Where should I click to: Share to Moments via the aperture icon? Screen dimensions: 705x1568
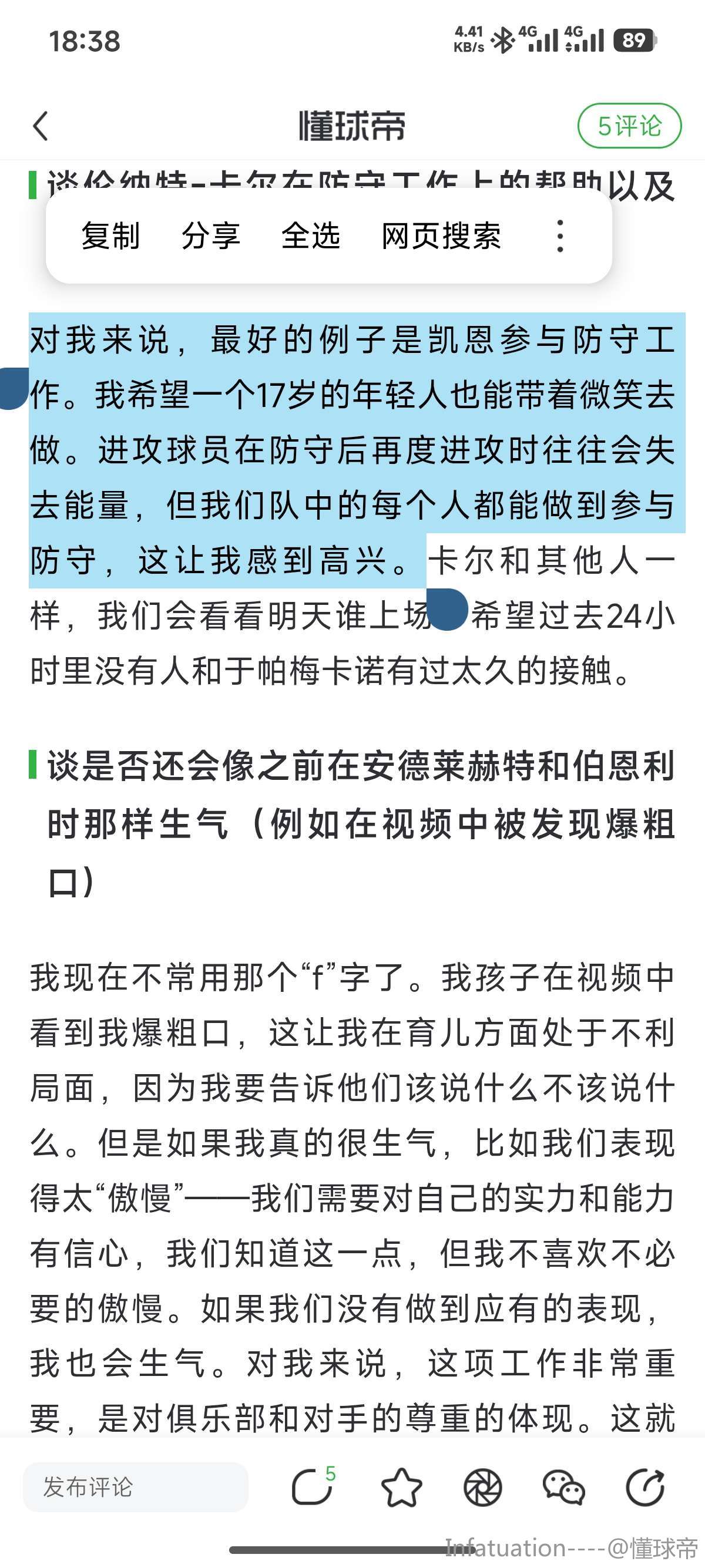(483, 1487)
